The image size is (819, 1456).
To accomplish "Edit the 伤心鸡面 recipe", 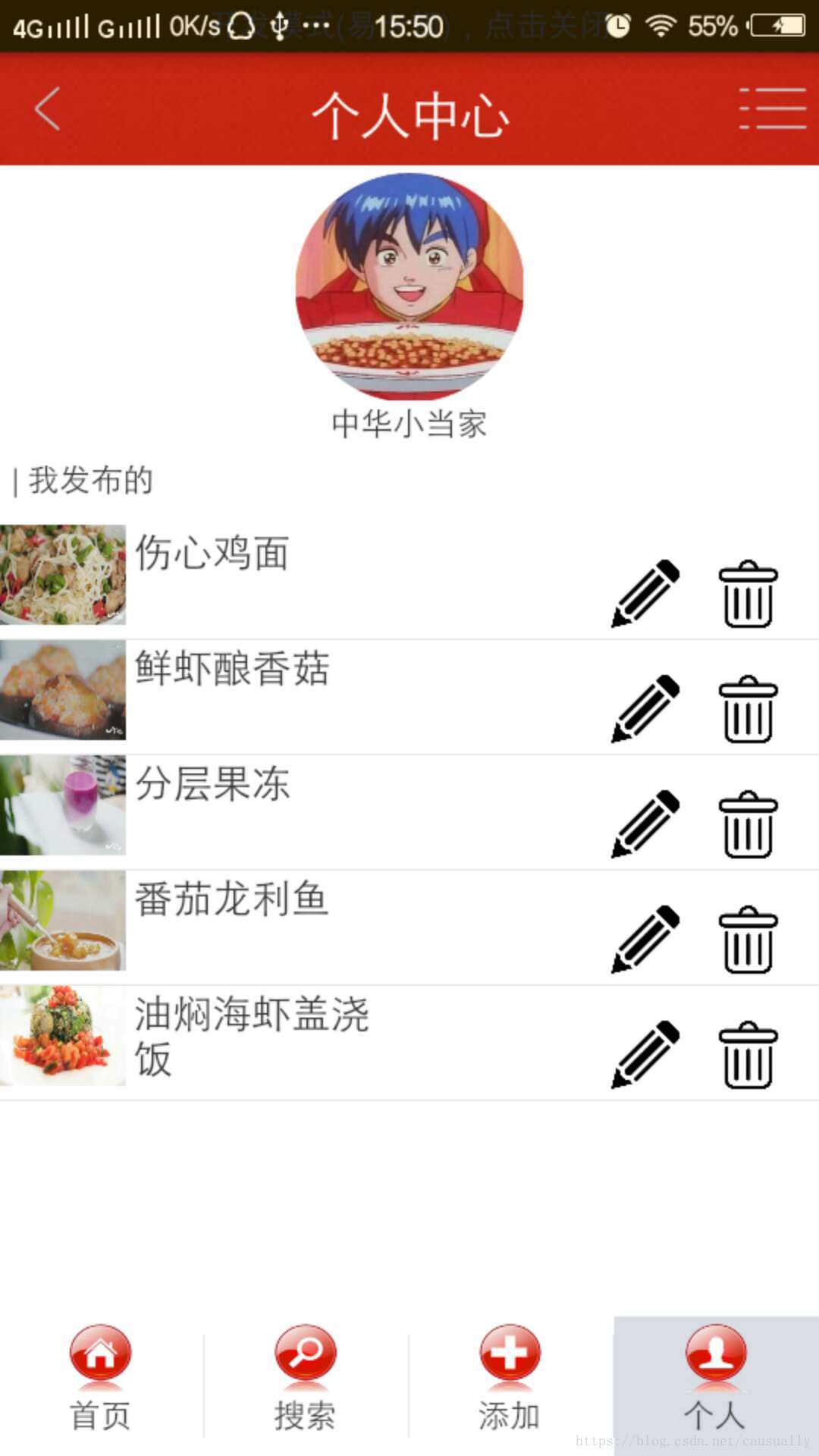I will 645,594.
